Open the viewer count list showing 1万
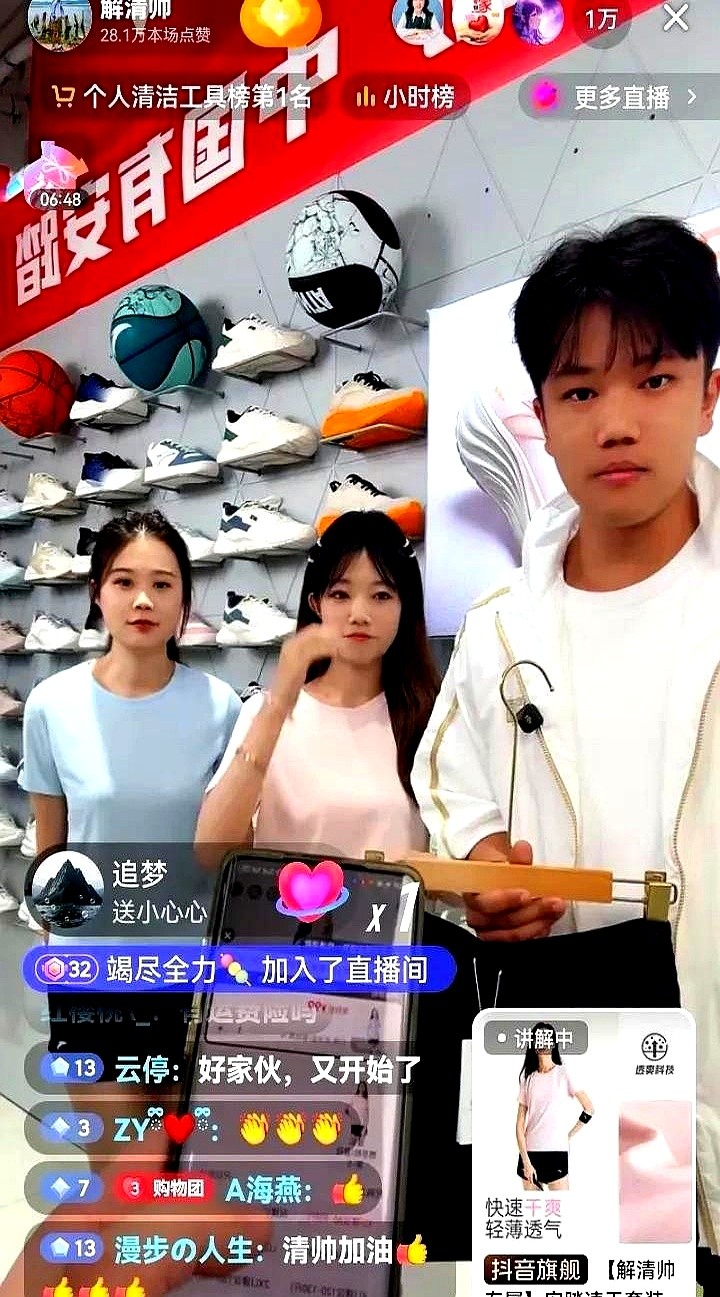The height and width of the screenshot is (1297, 720). (x=601, y=19)
